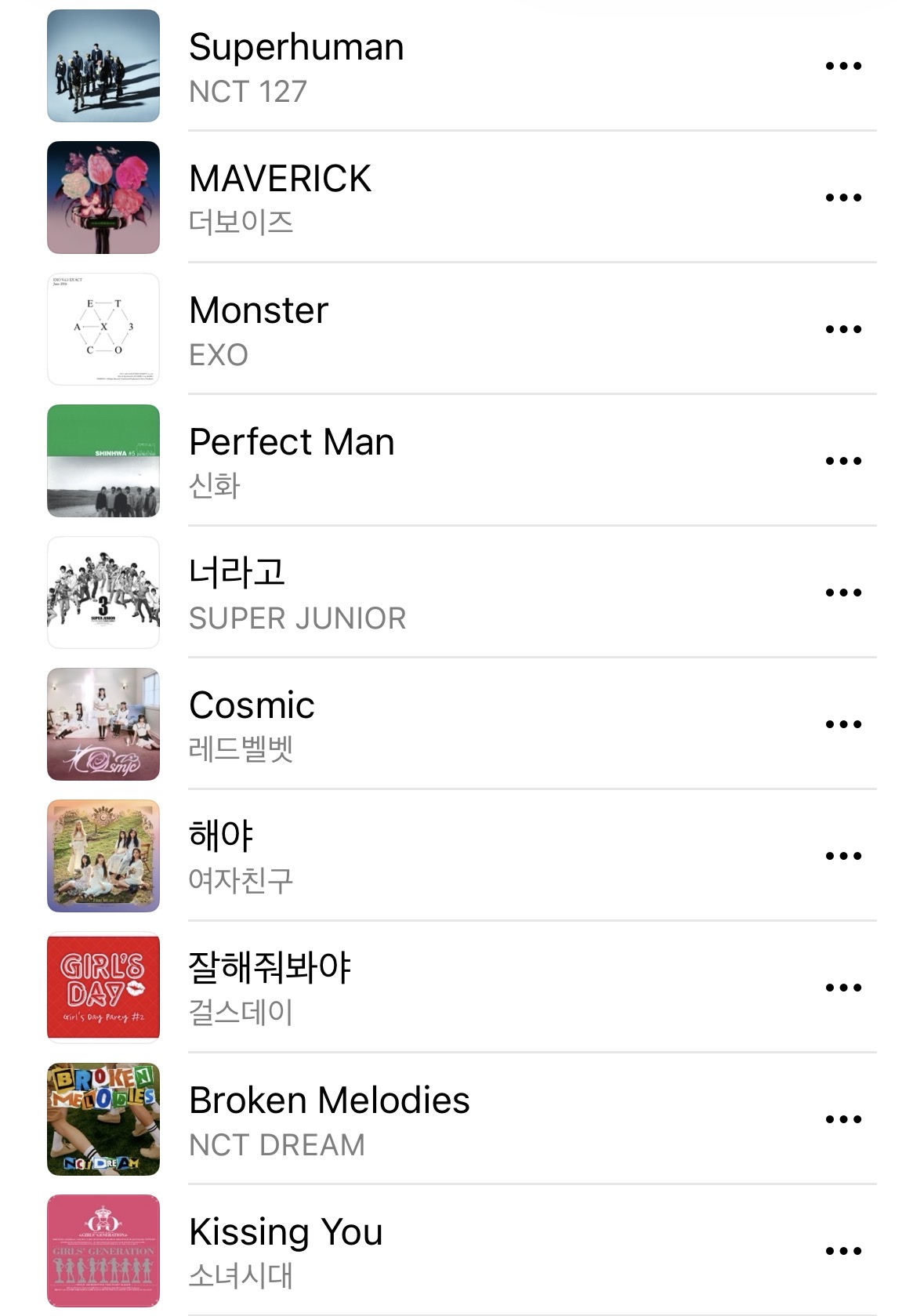Open more options for Monster
The height and width of the screenshot is (1316, 924).
843,329
